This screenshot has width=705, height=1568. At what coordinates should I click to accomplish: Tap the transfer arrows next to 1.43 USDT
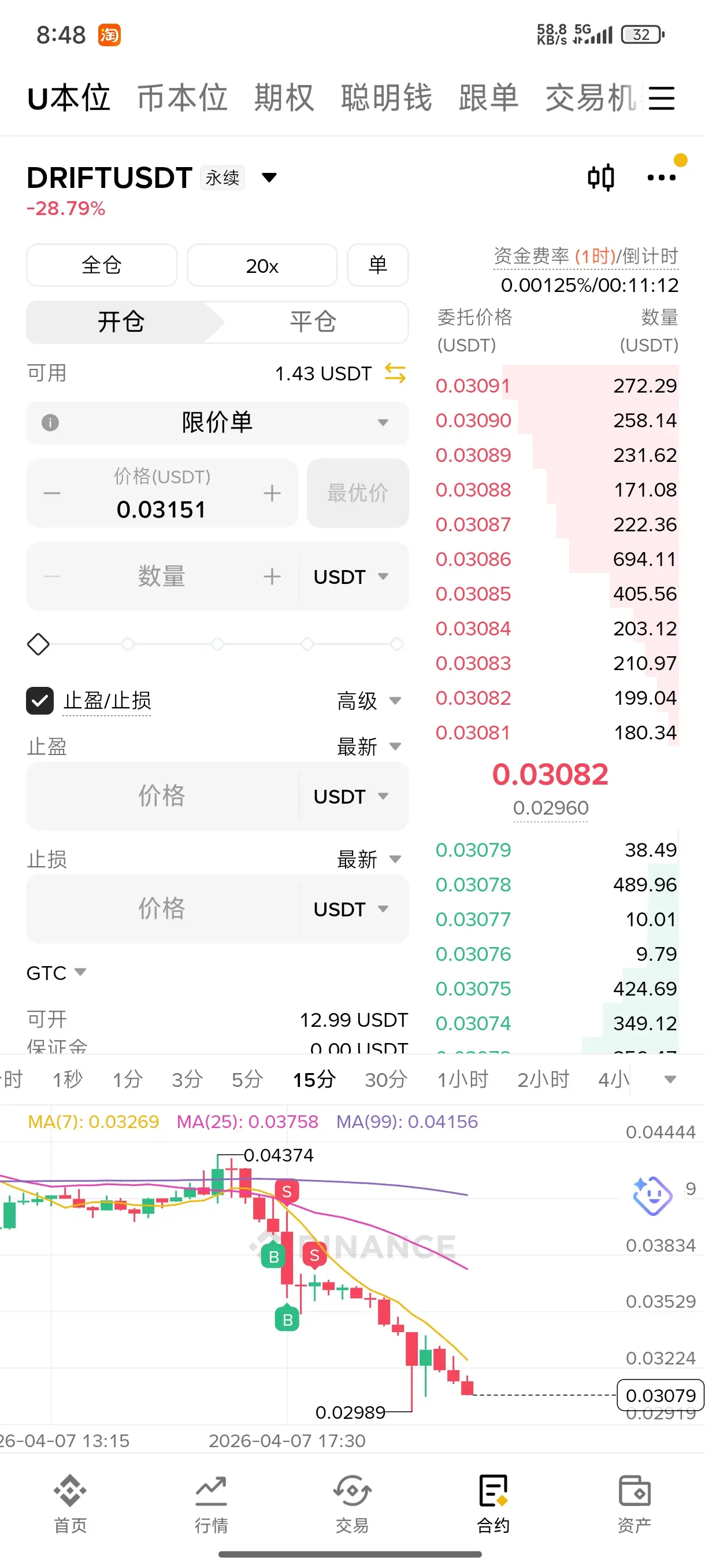pos(395,373)
